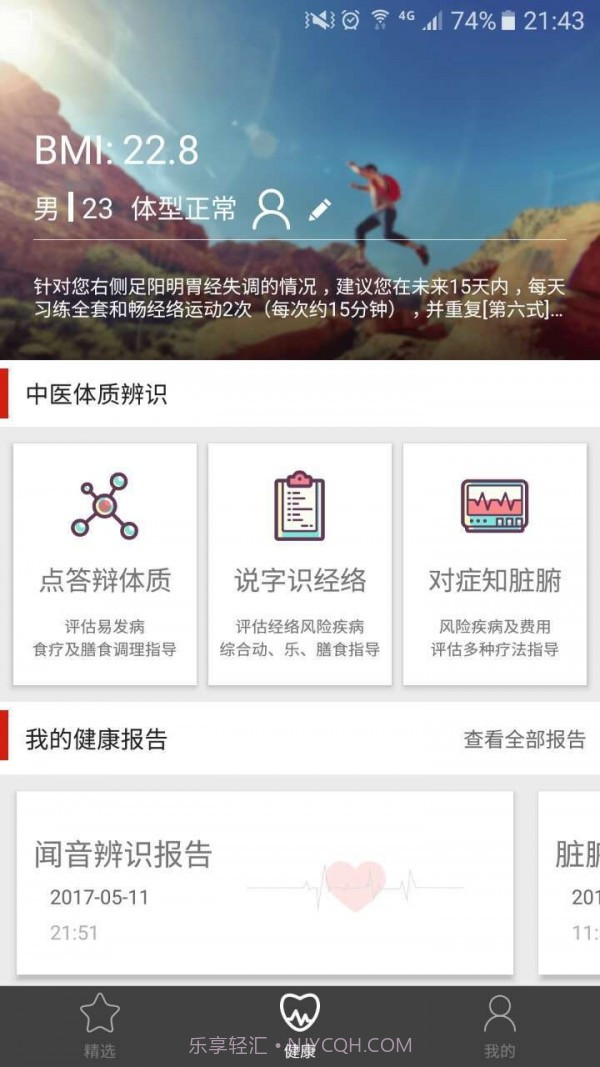The height and width of the screenshot is (1067, 600).
Task: Switch to the 我的 tab
Action: (499, 1025)
